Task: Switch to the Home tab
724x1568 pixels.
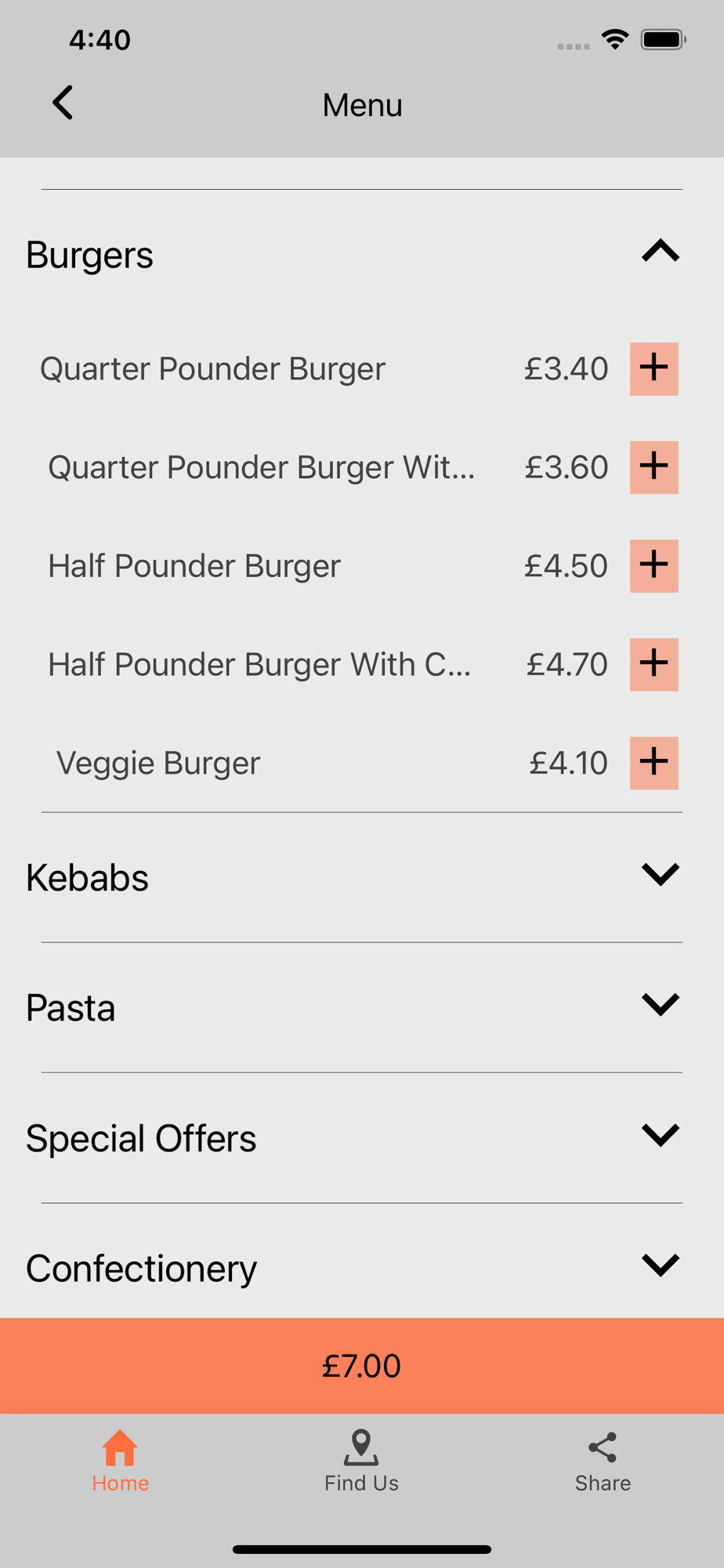Action: coord(121,1461)
